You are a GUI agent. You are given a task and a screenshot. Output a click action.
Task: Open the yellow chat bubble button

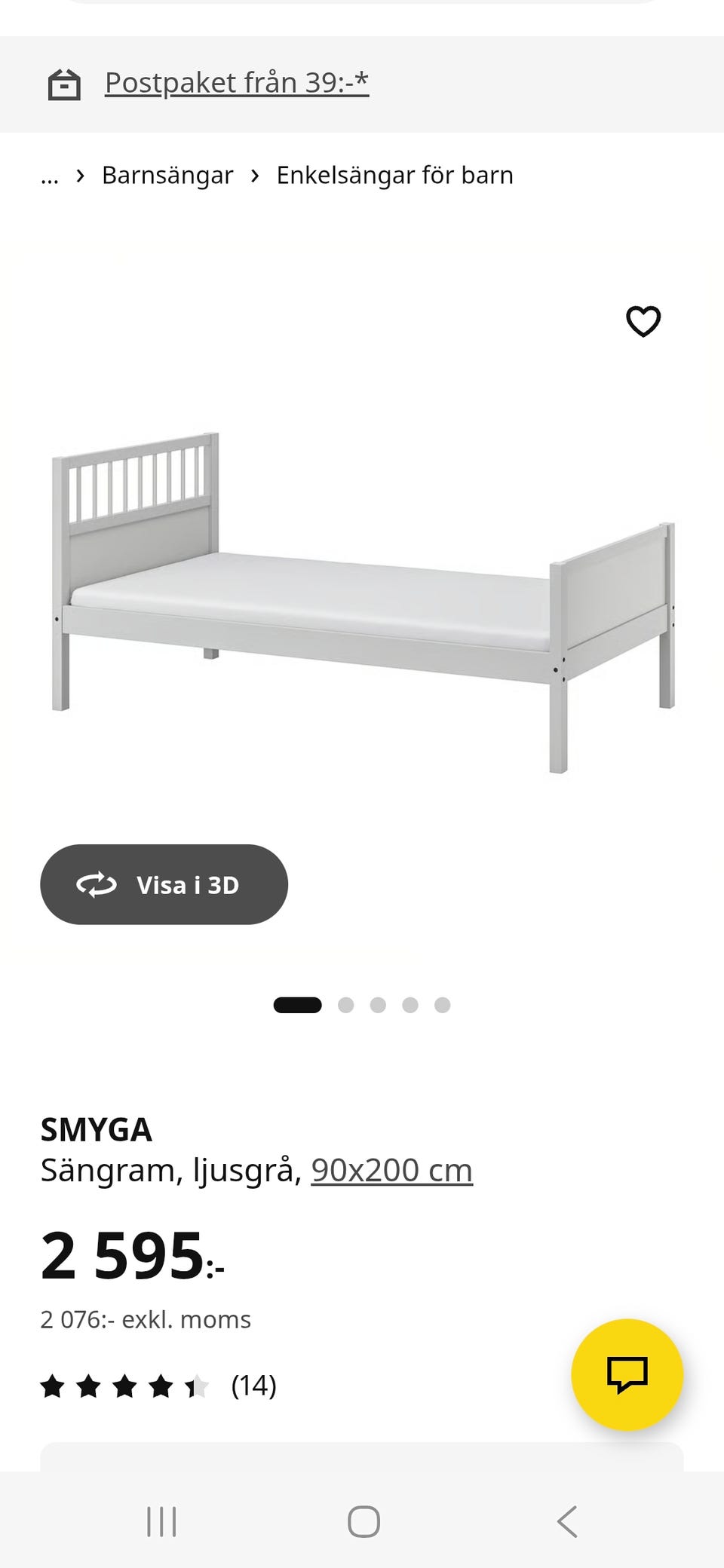pos(627,1374)
